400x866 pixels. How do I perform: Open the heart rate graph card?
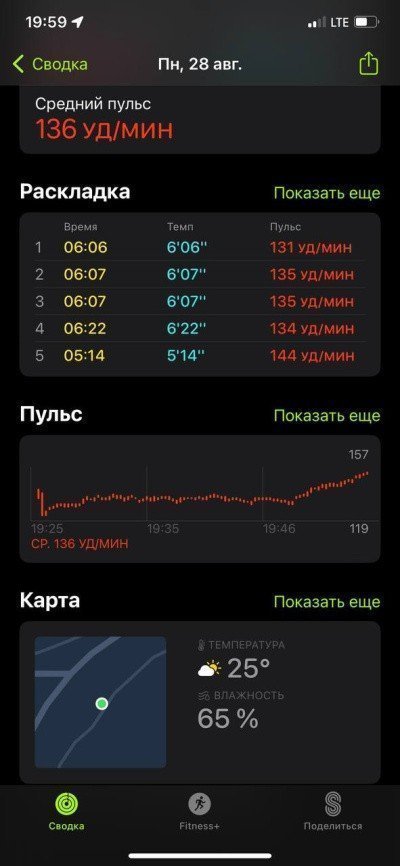[x=200, y=499]
